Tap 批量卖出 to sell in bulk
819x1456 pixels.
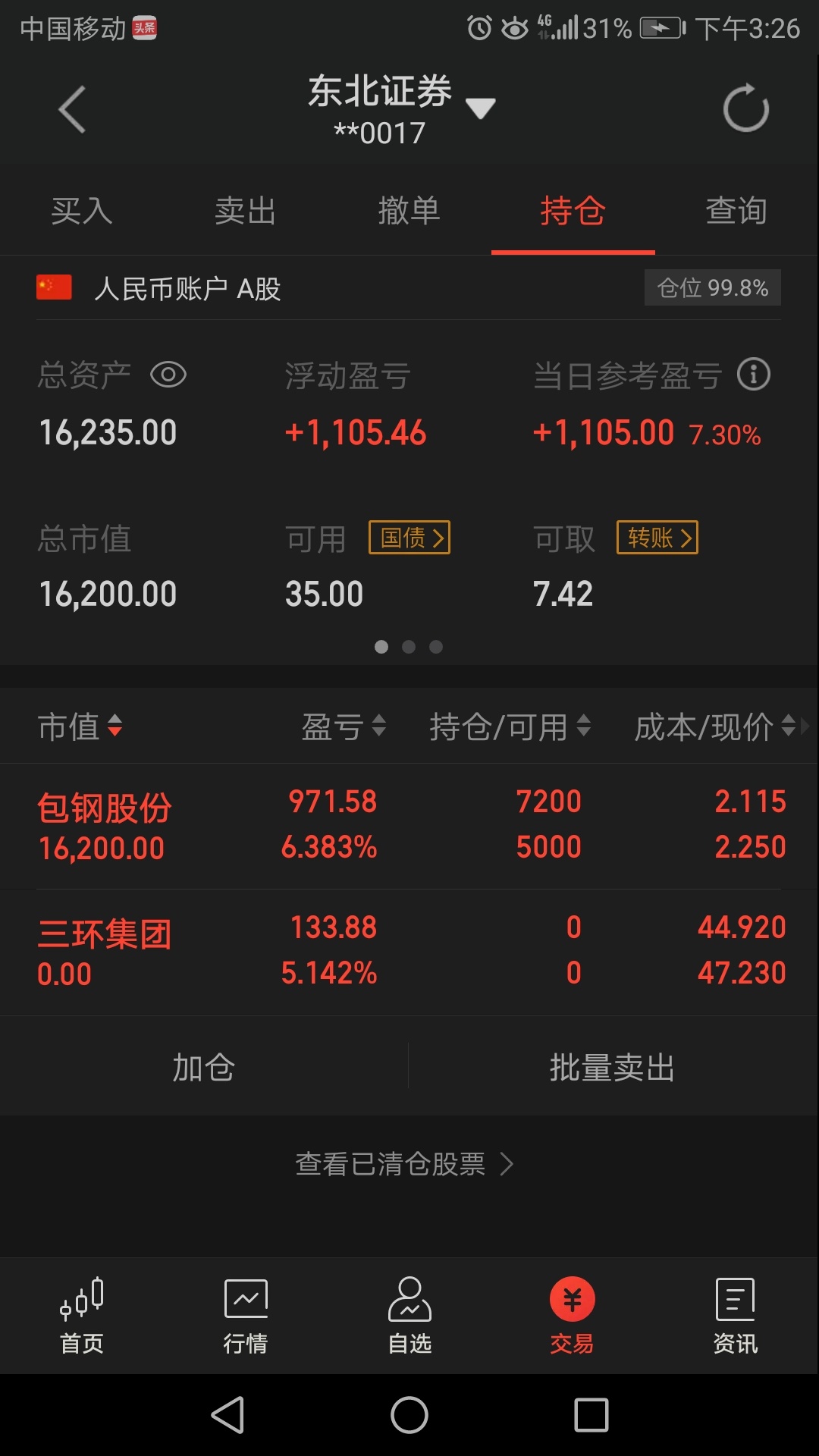point(613,1067)
